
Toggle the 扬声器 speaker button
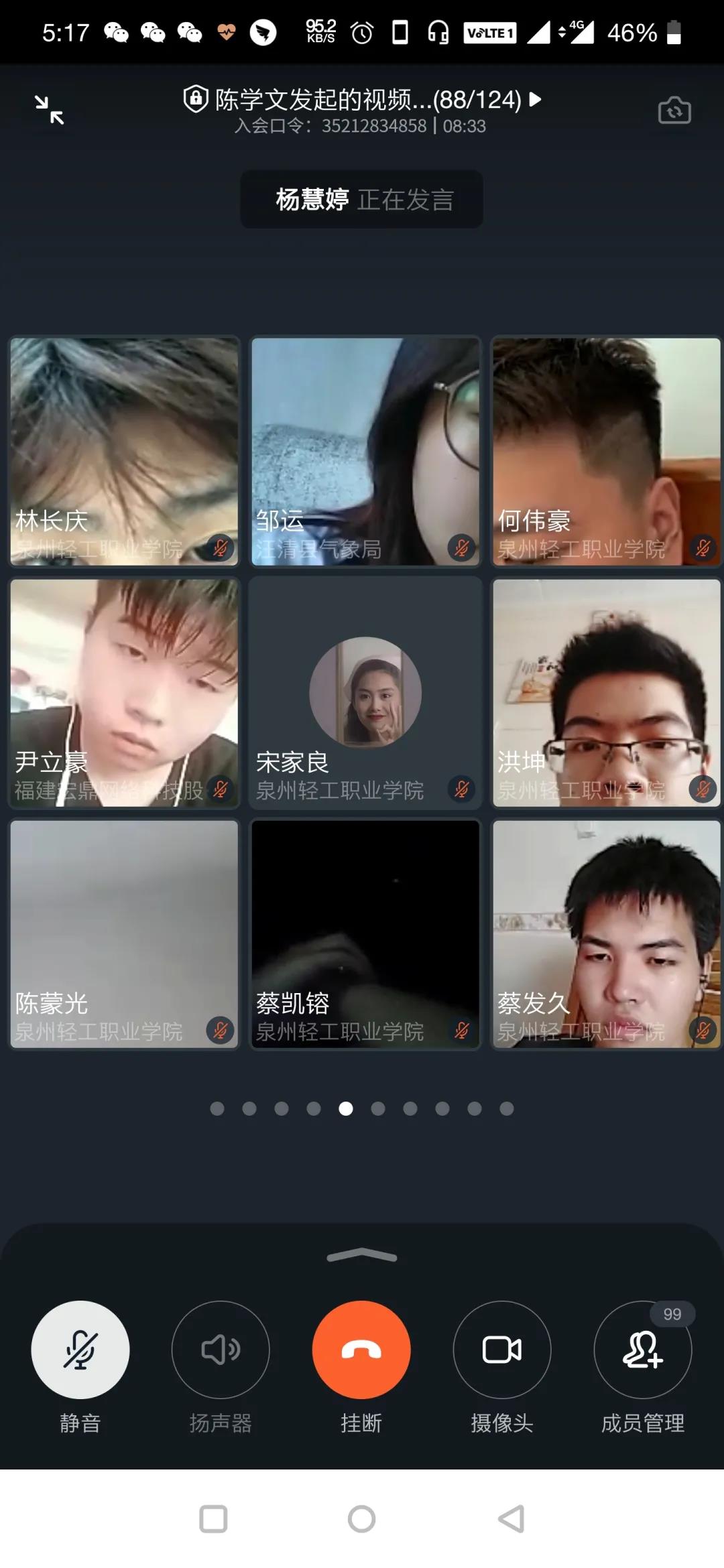click(221, 1350)
